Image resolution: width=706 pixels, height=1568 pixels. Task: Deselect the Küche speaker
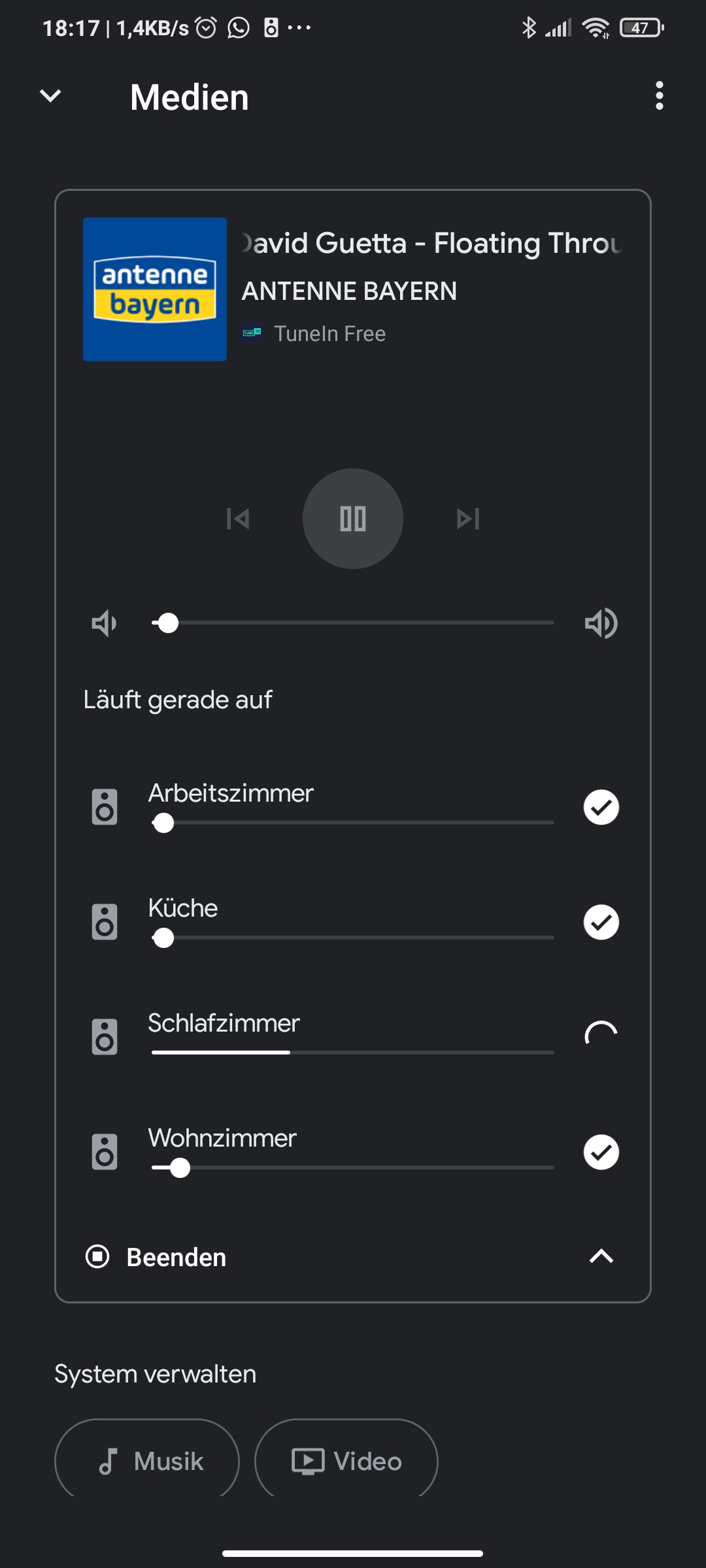601,923
